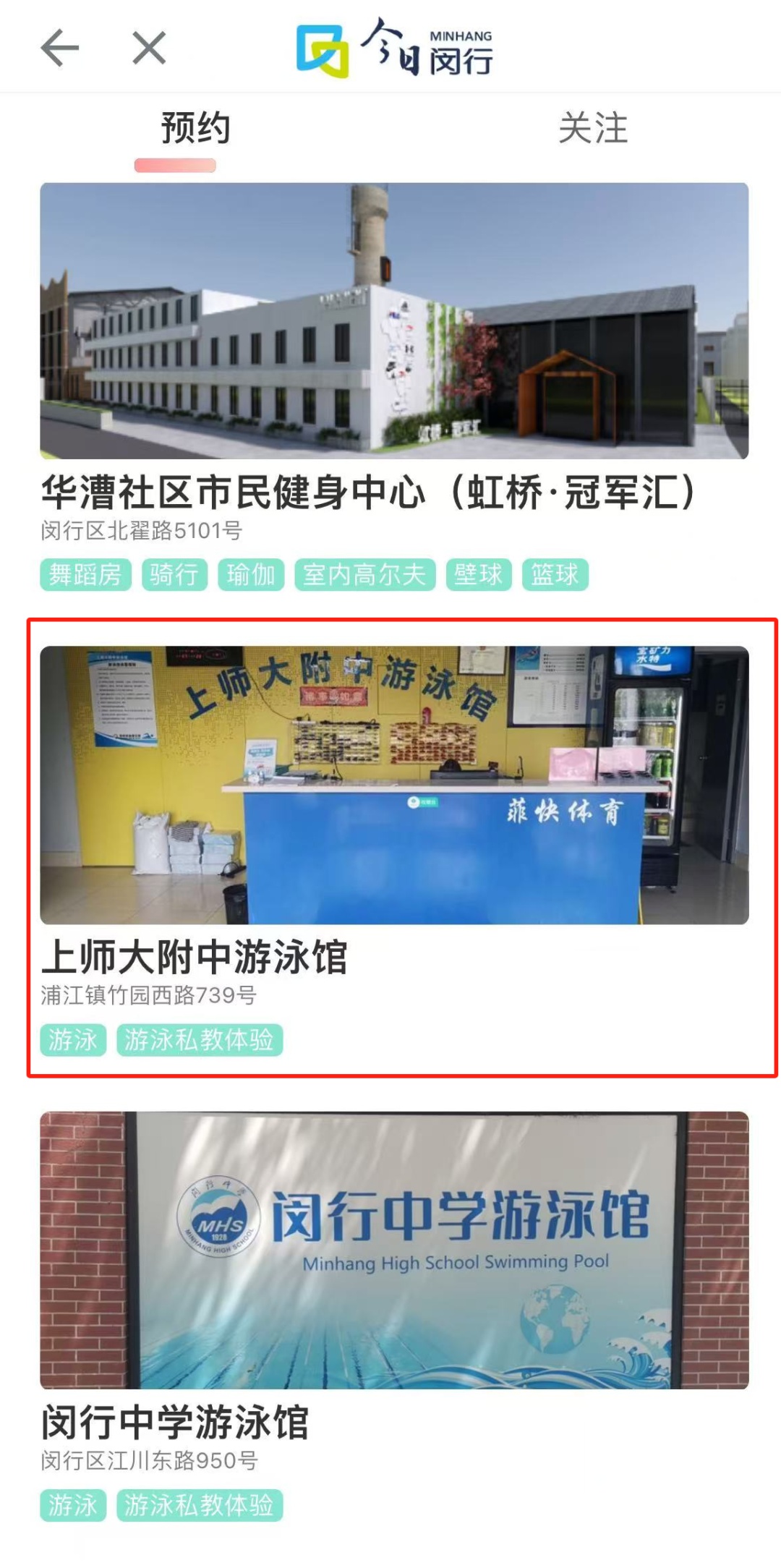Select the 预约 tab

(x=195, y=128)
